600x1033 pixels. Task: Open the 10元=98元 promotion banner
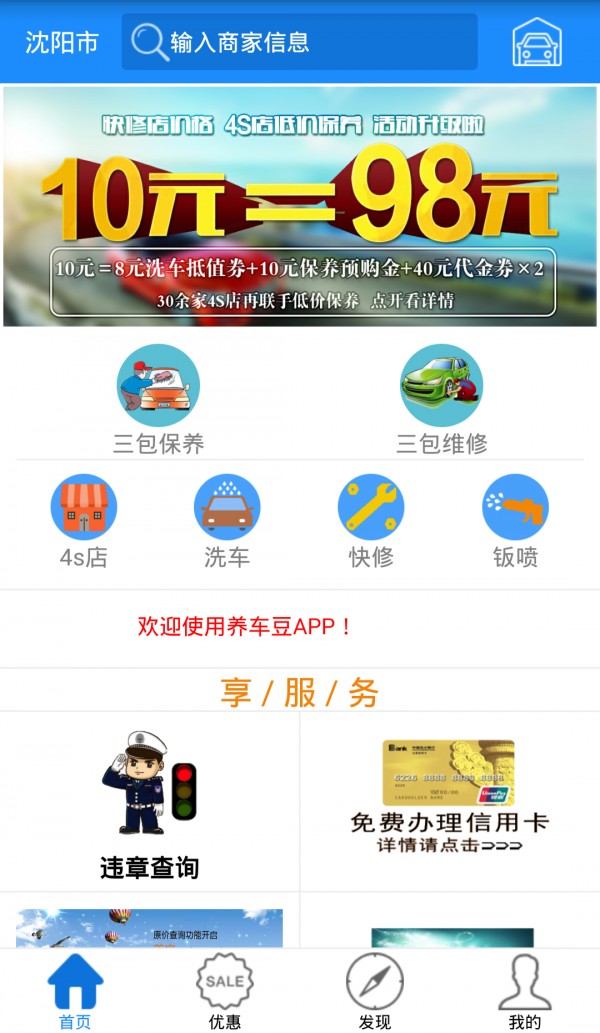(300, 206)
